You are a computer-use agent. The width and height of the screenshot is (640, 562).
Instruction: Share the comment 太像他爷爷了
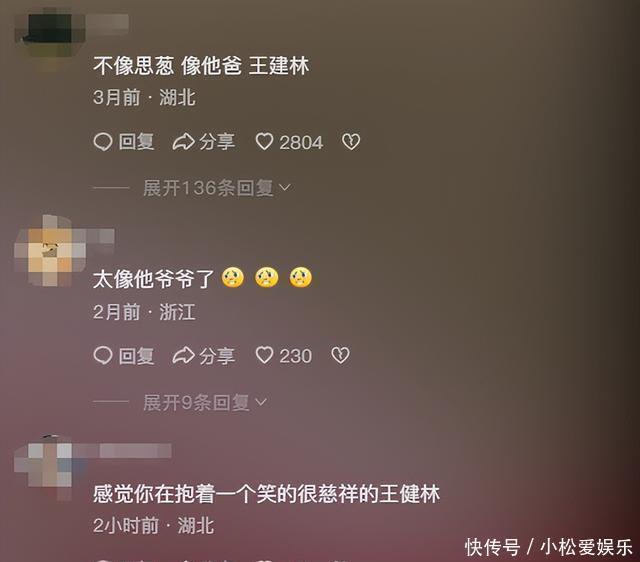pyautogui.click(x=204, y=355)
